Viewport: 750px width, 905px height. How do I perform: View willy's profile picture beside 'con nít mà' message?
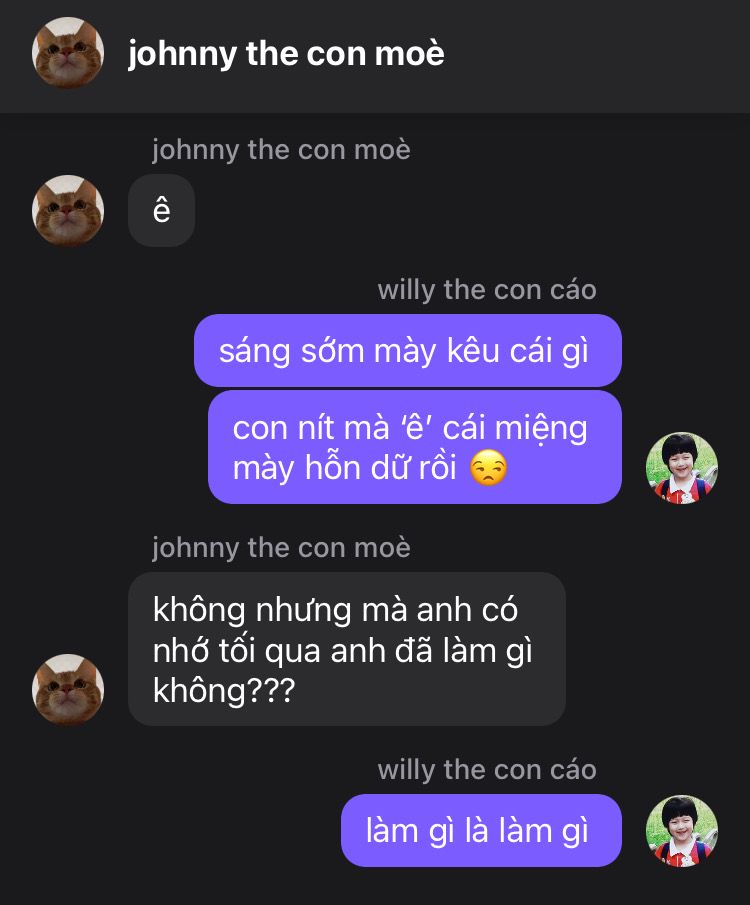(683, 467)
